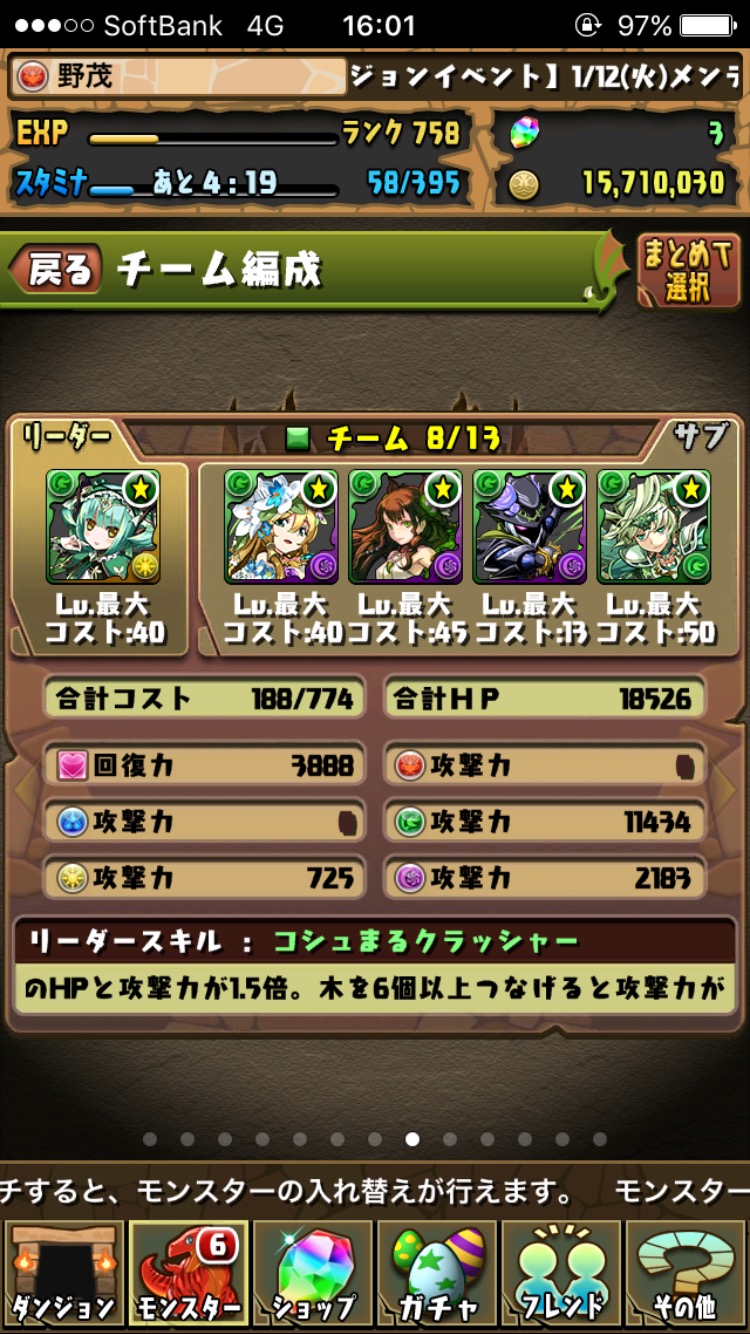Tap the 戻る back button
The image size is (750, 1334).
pyautogui.click(x=56, y=270)
